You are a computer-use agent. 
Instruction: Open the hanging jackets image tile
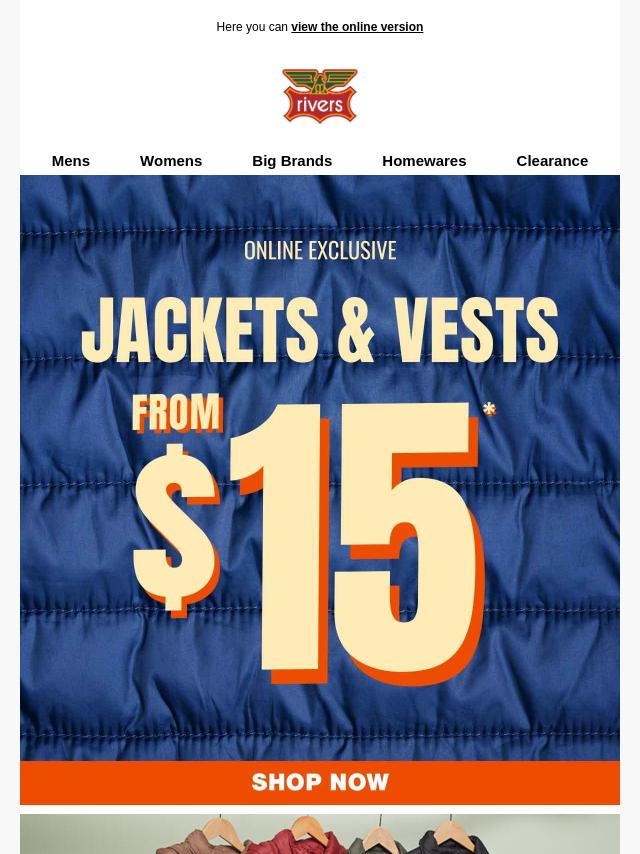pos(320,836)
